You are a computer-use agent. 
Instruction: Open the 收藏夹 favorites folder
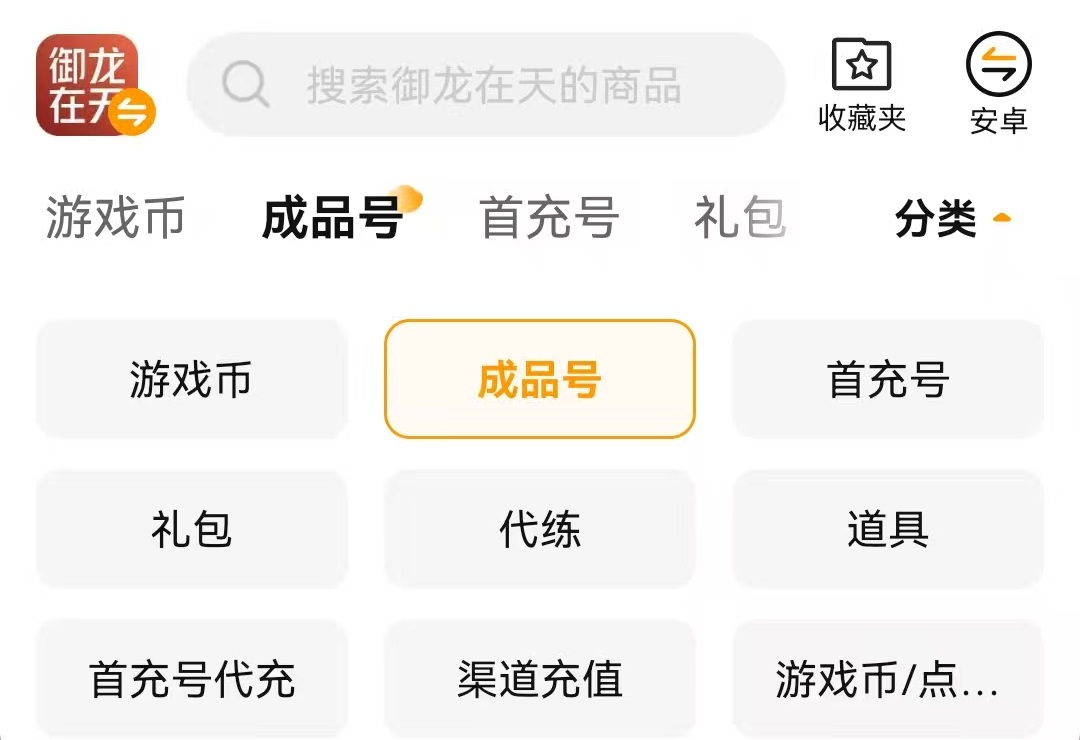[x=861, y=85]
